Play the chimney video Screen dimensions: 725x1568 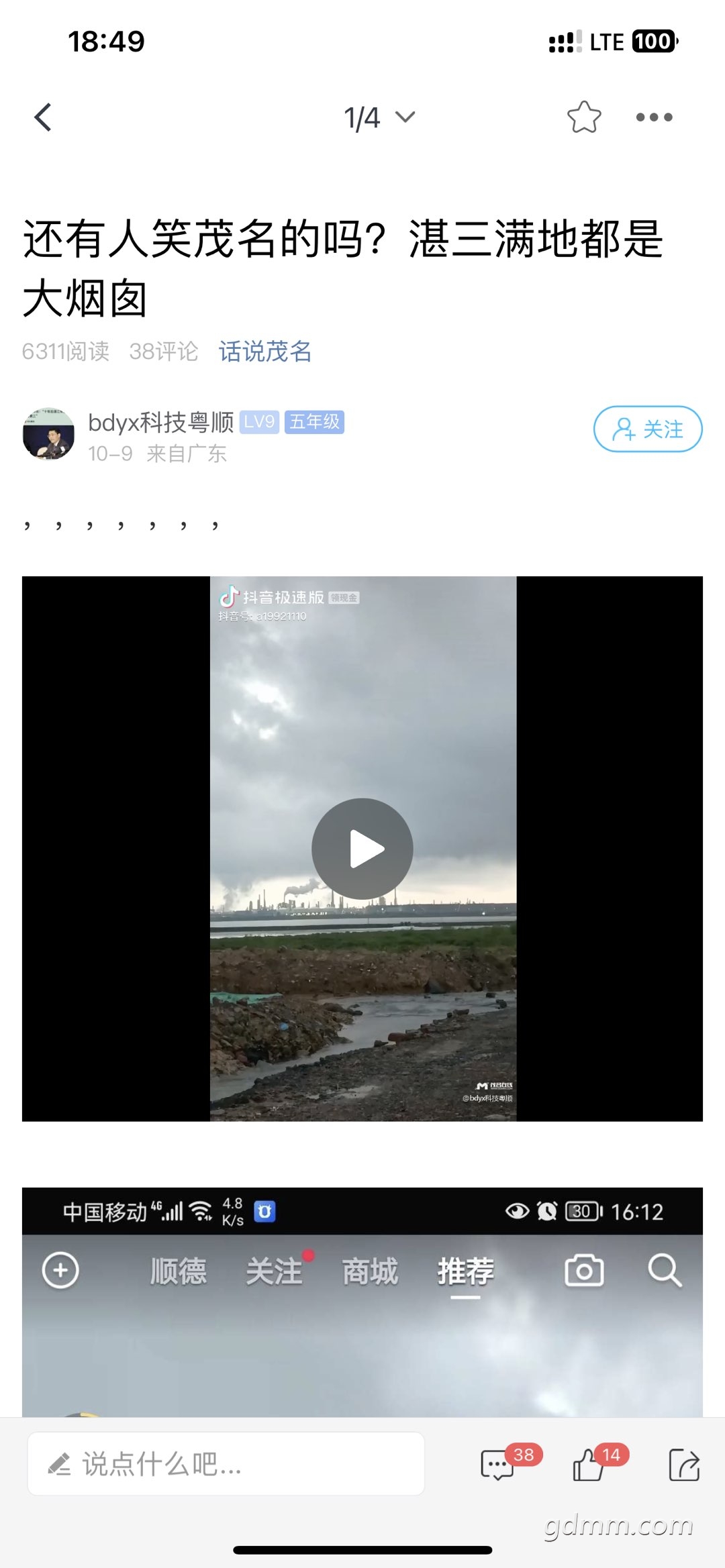point(362,849)
